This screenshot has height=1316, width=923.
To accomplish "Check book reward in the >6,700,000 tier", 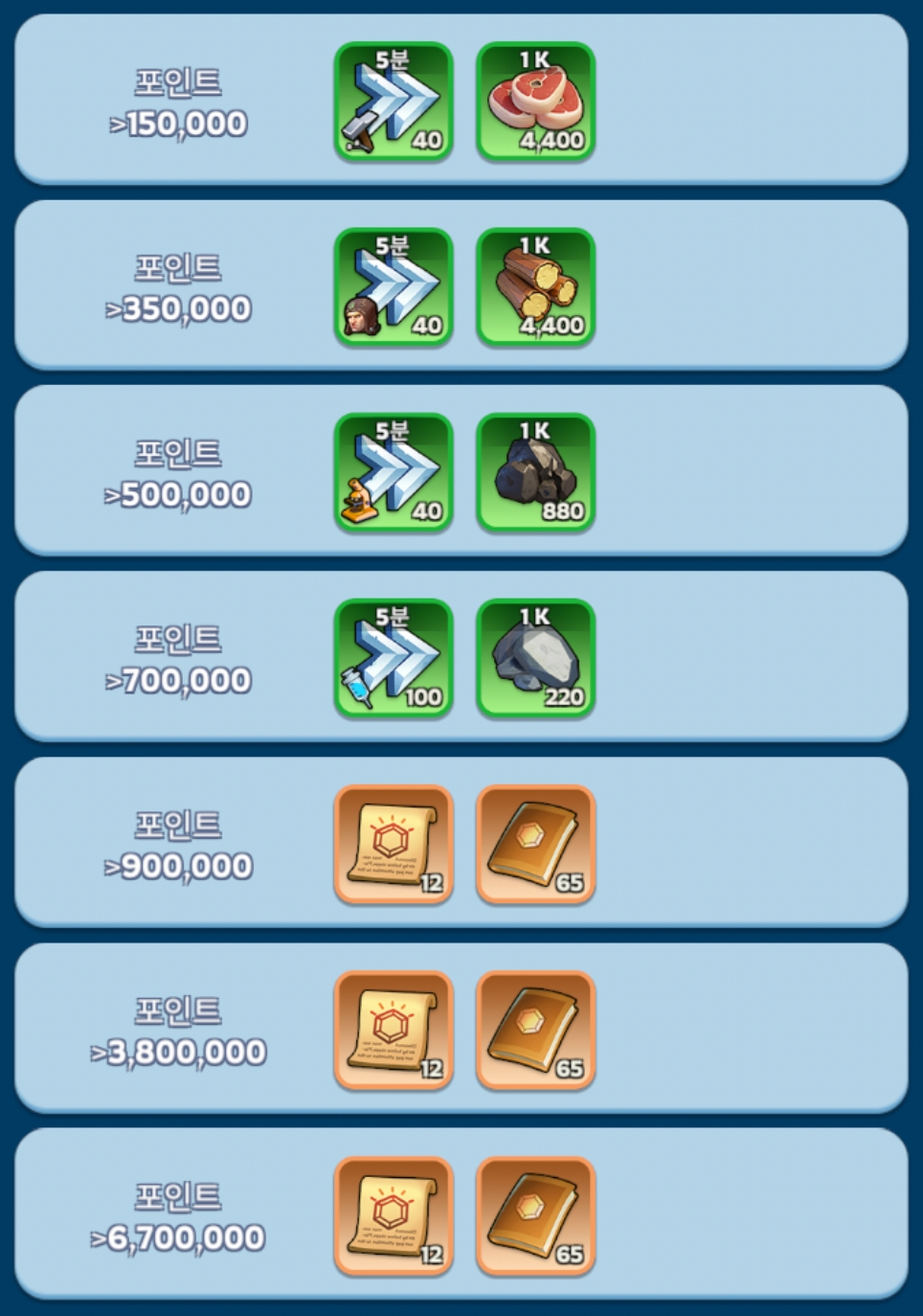I will coord(535,1216).
